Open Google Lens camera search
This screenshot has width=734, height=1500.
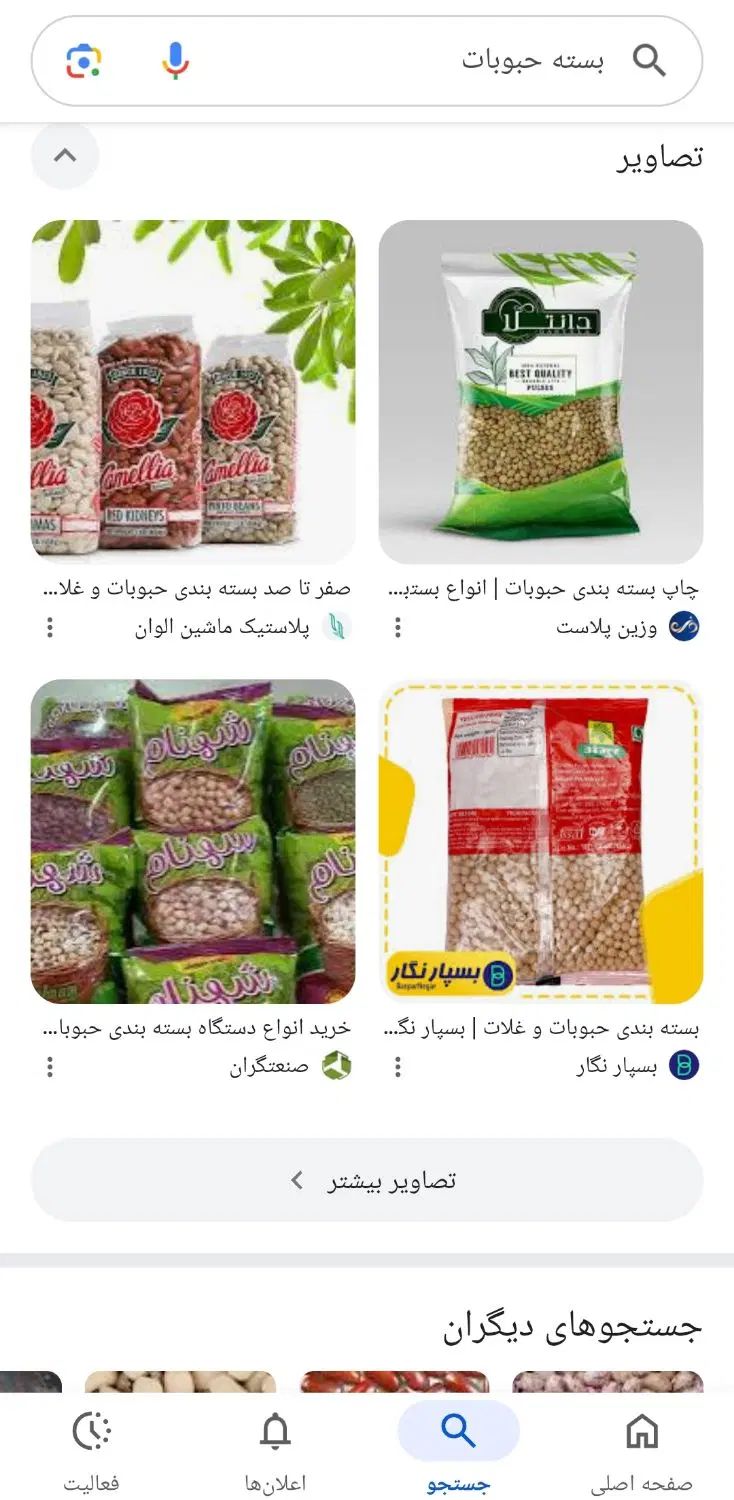click(x=84, y=61)
